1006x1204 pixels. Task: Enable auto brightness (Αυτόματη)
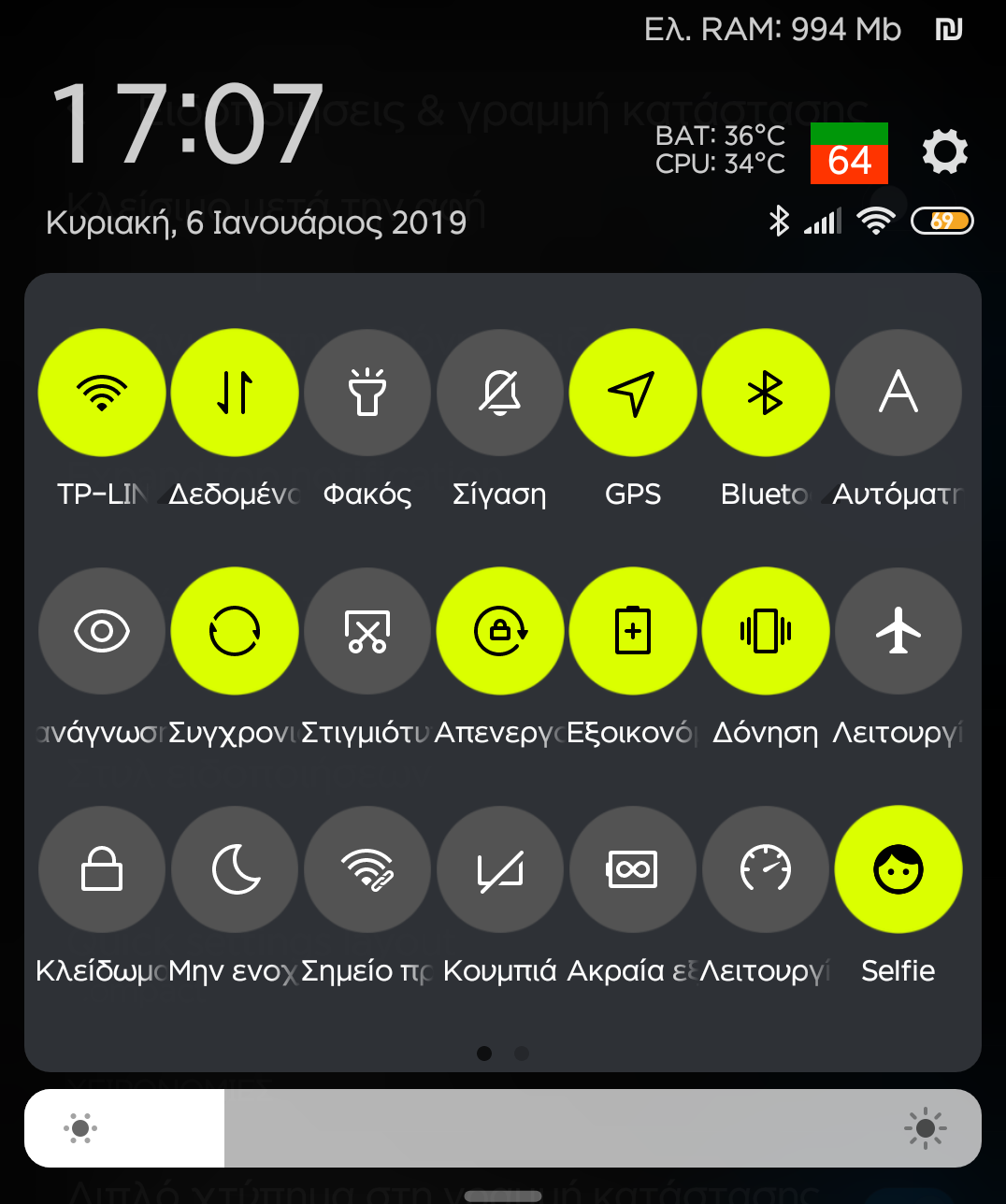898,393
